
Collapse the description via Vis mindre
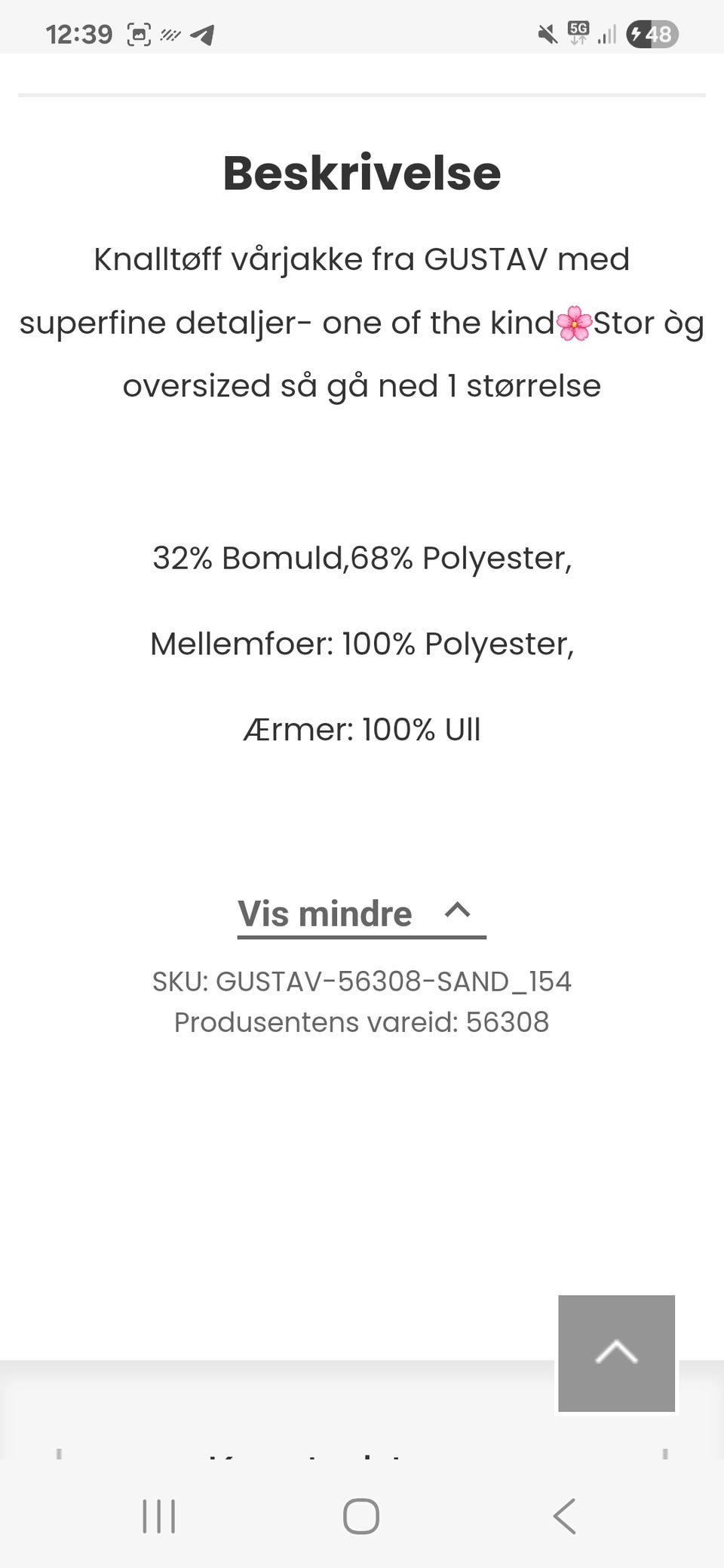click(323, 913)
